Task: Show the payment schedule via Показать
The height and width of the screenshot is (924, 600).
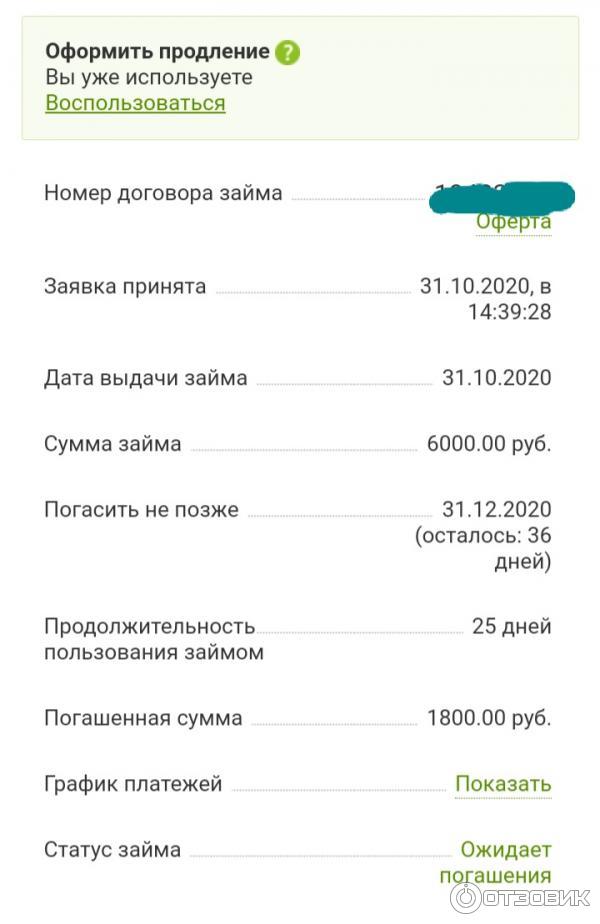Action: click(x=503, y=784)
